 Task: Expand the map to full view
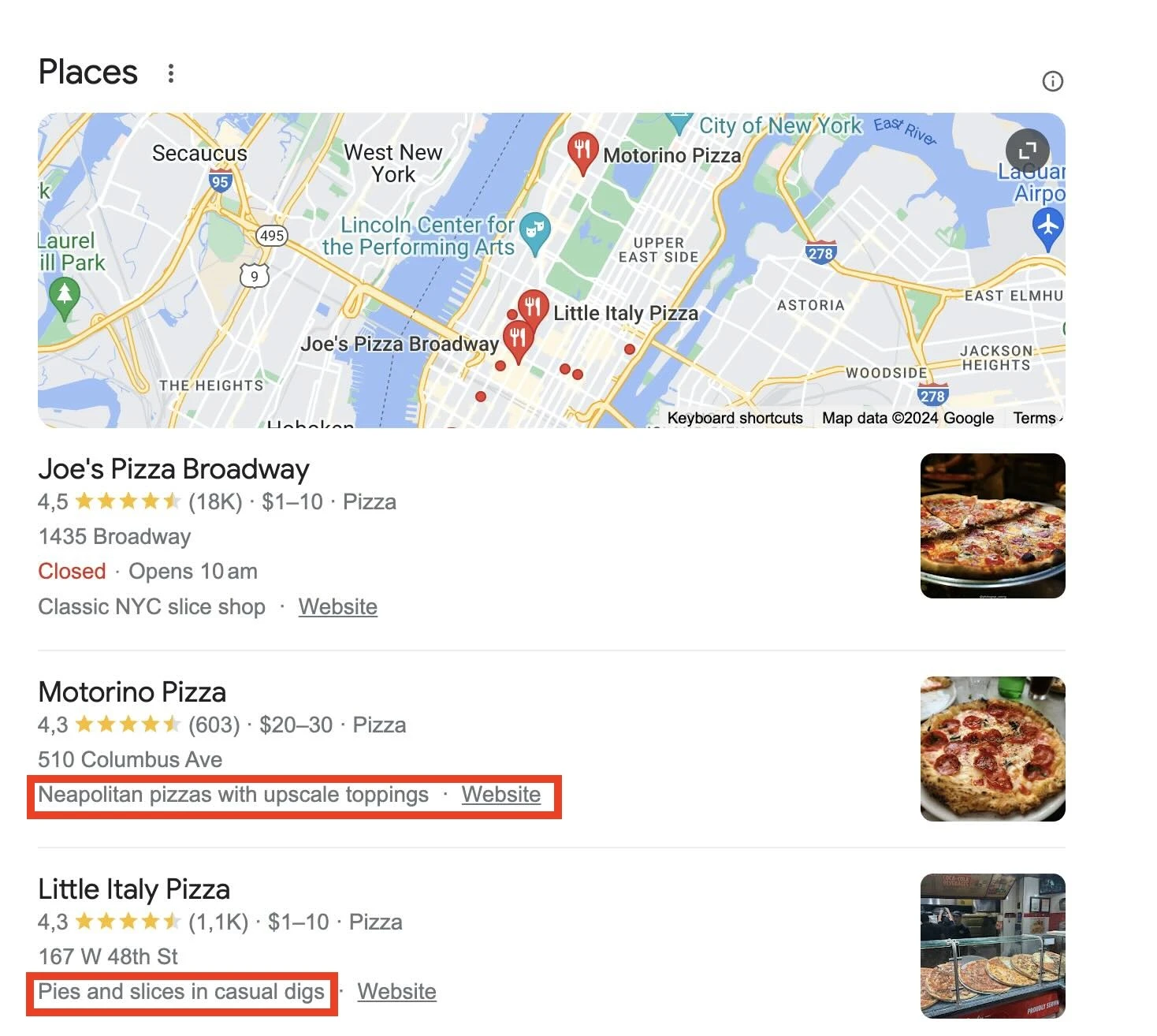1027,150
